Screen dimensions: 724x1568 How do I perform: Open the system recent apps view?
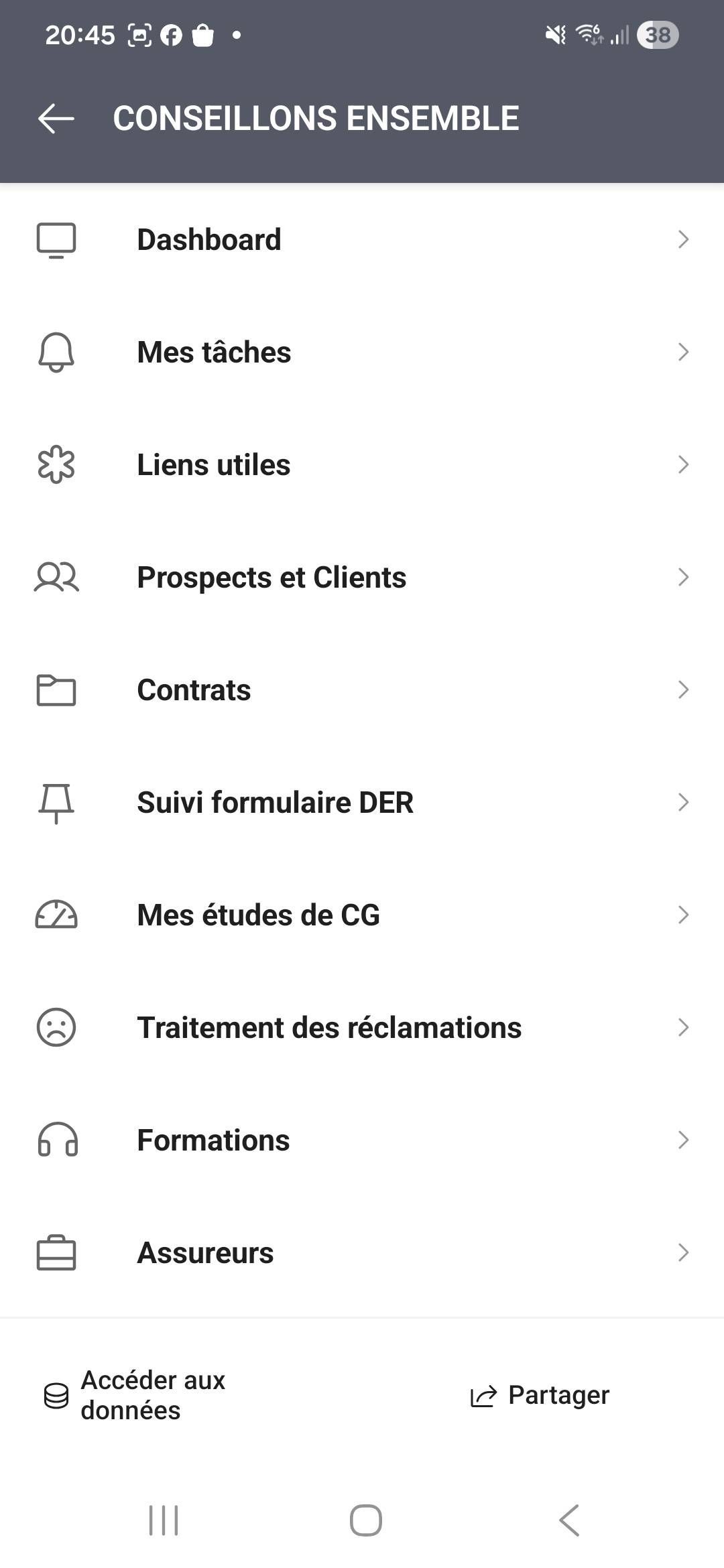[164, 1520]
